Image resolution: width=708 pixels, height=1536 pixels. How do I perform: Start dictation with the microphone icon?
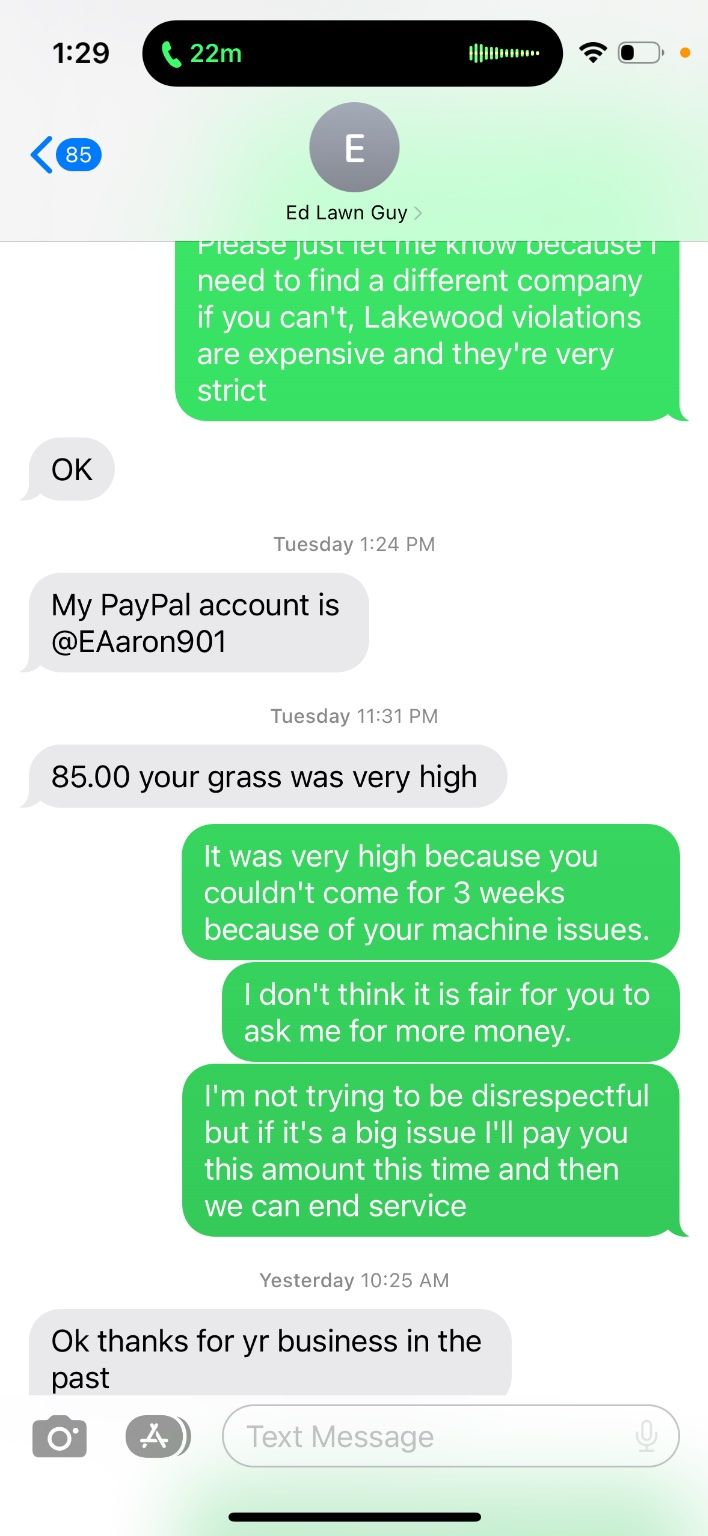(x=646, y=1437)
